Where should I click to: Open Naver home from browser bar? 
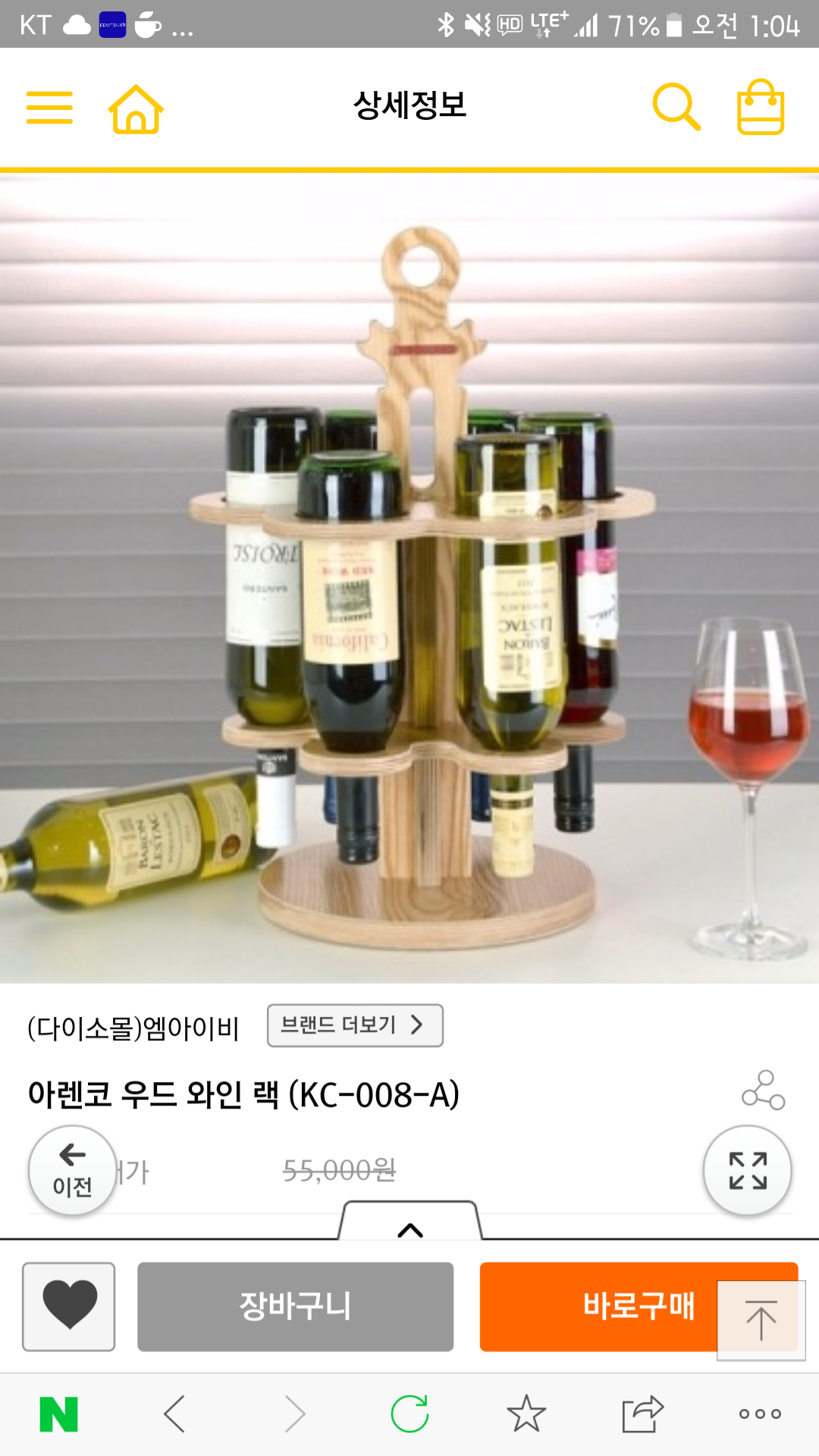(x=59, y=1414)
